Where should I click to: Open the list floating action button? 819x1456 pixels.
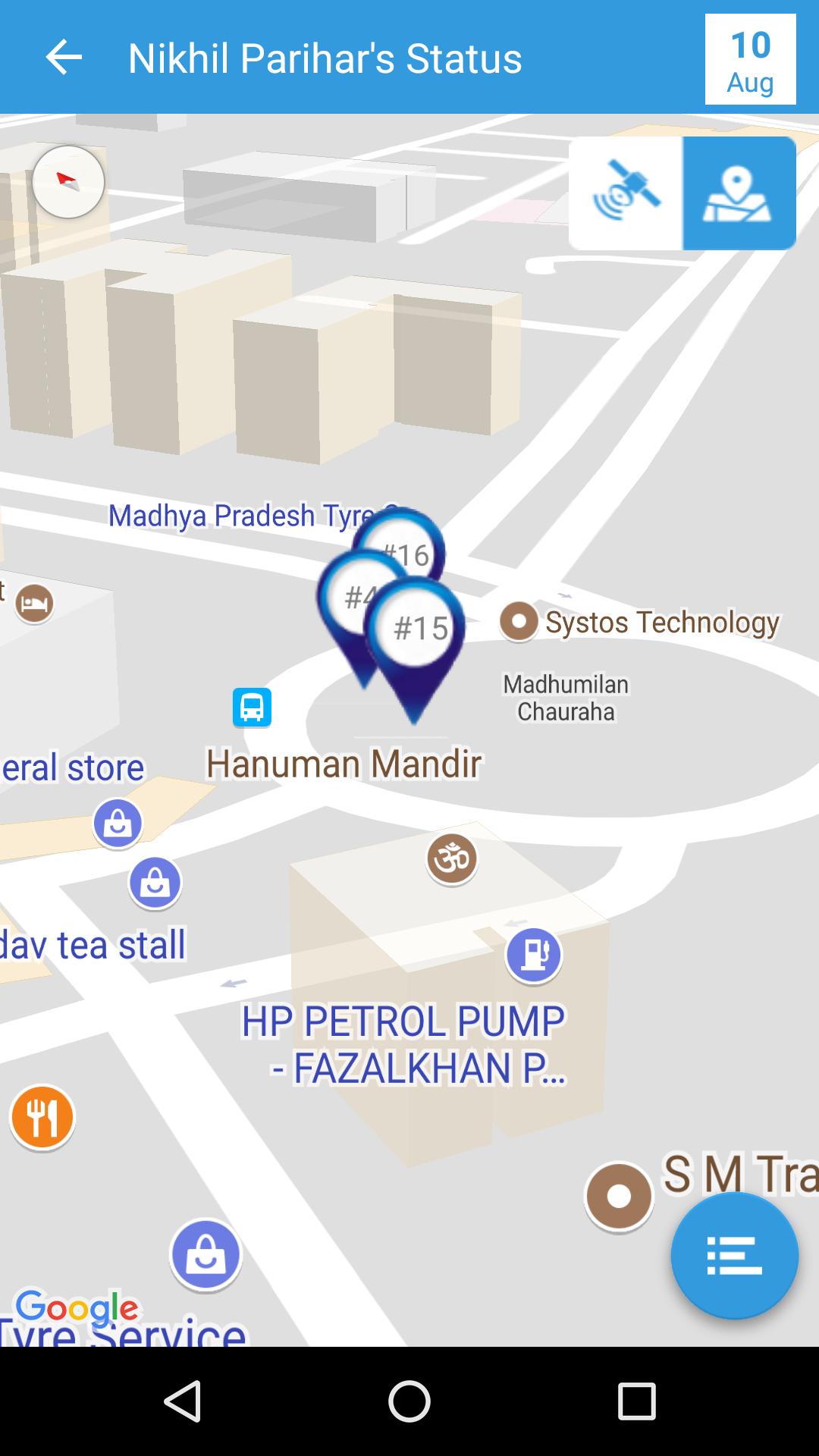(x=734, y=1256)
